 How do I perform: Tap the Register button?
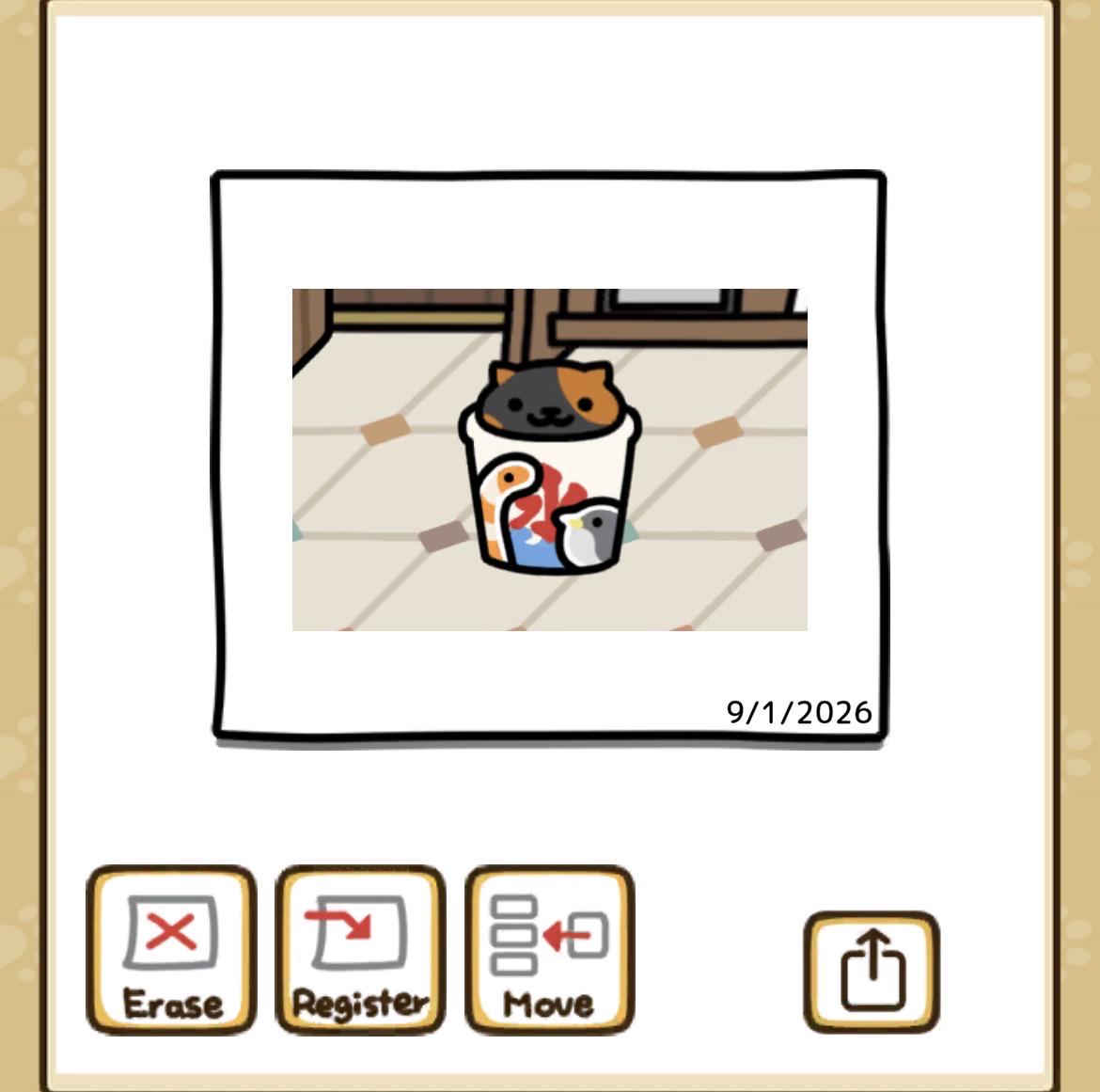pos(361,950)
